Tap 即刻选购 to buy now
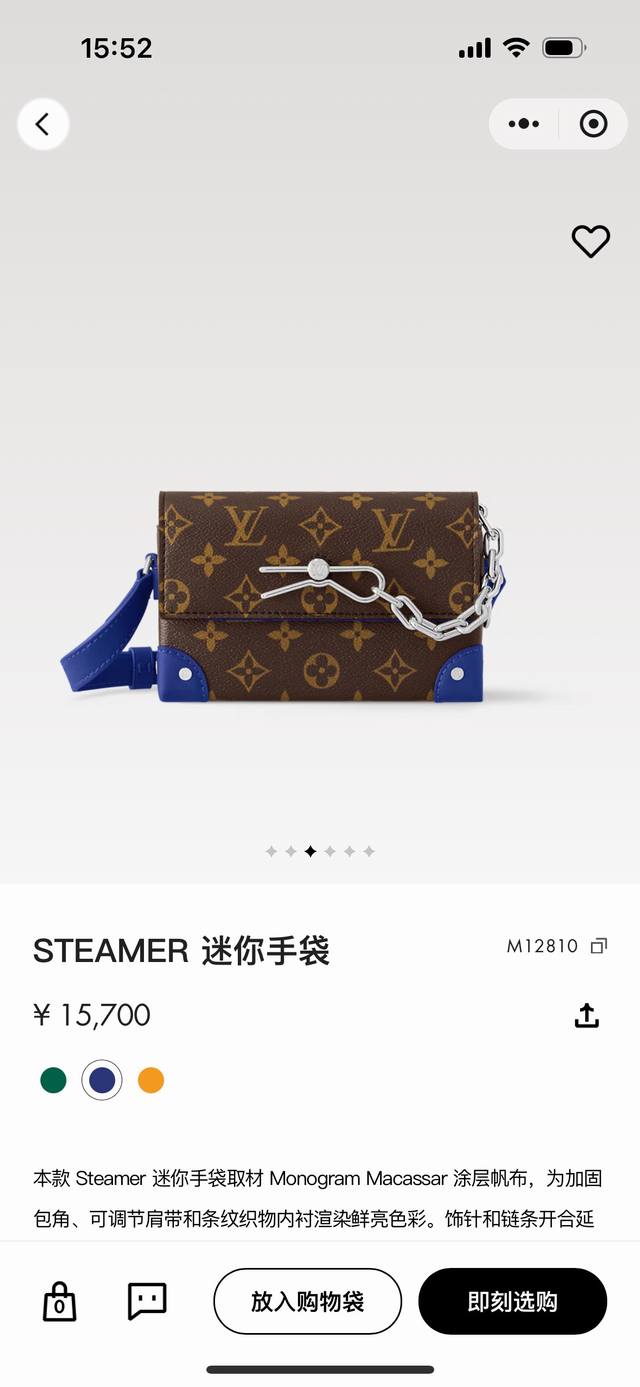Image resolution: width=640 pixels, height=1387 pixels. pyautogui.click(x=512, y=1301)
